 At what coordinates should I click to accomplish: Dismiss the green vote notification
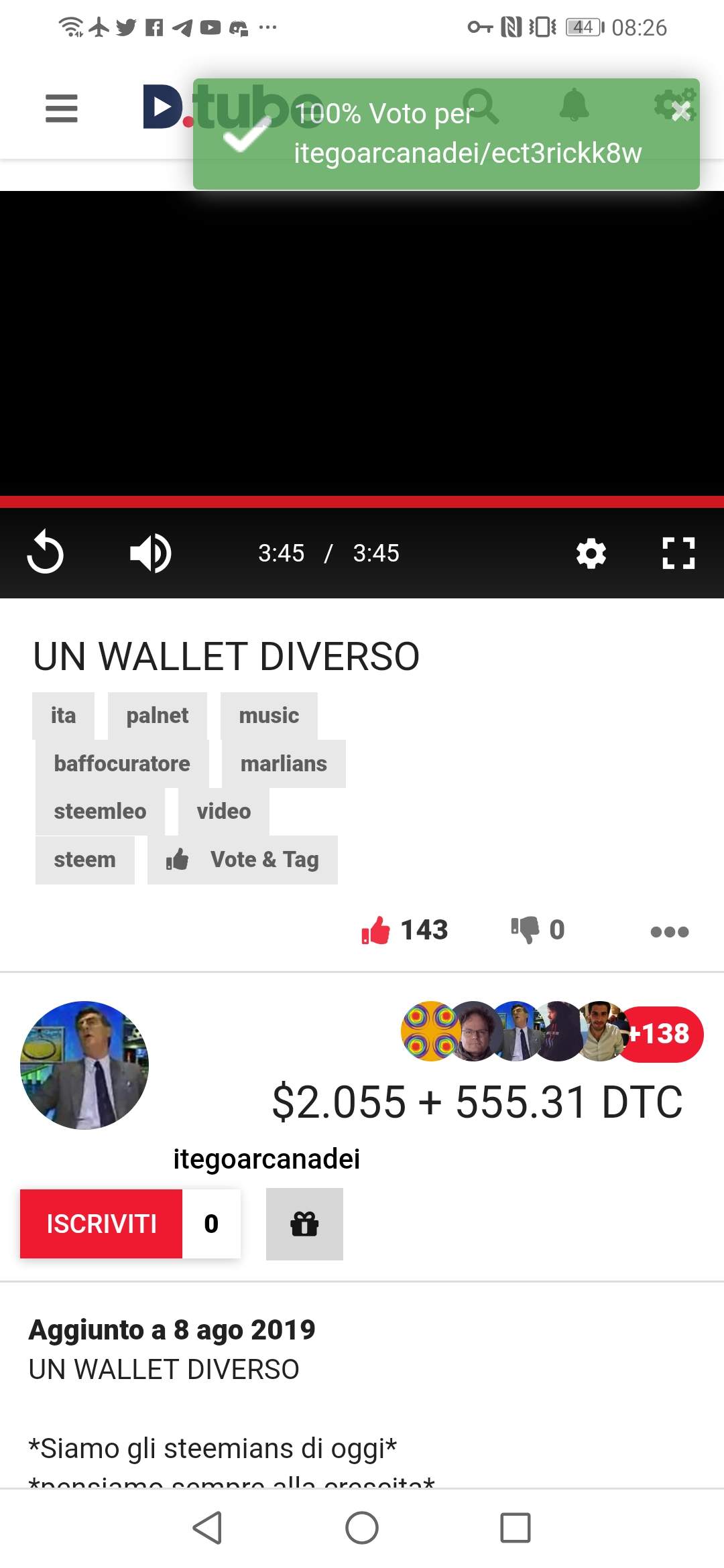coord(680,111)
